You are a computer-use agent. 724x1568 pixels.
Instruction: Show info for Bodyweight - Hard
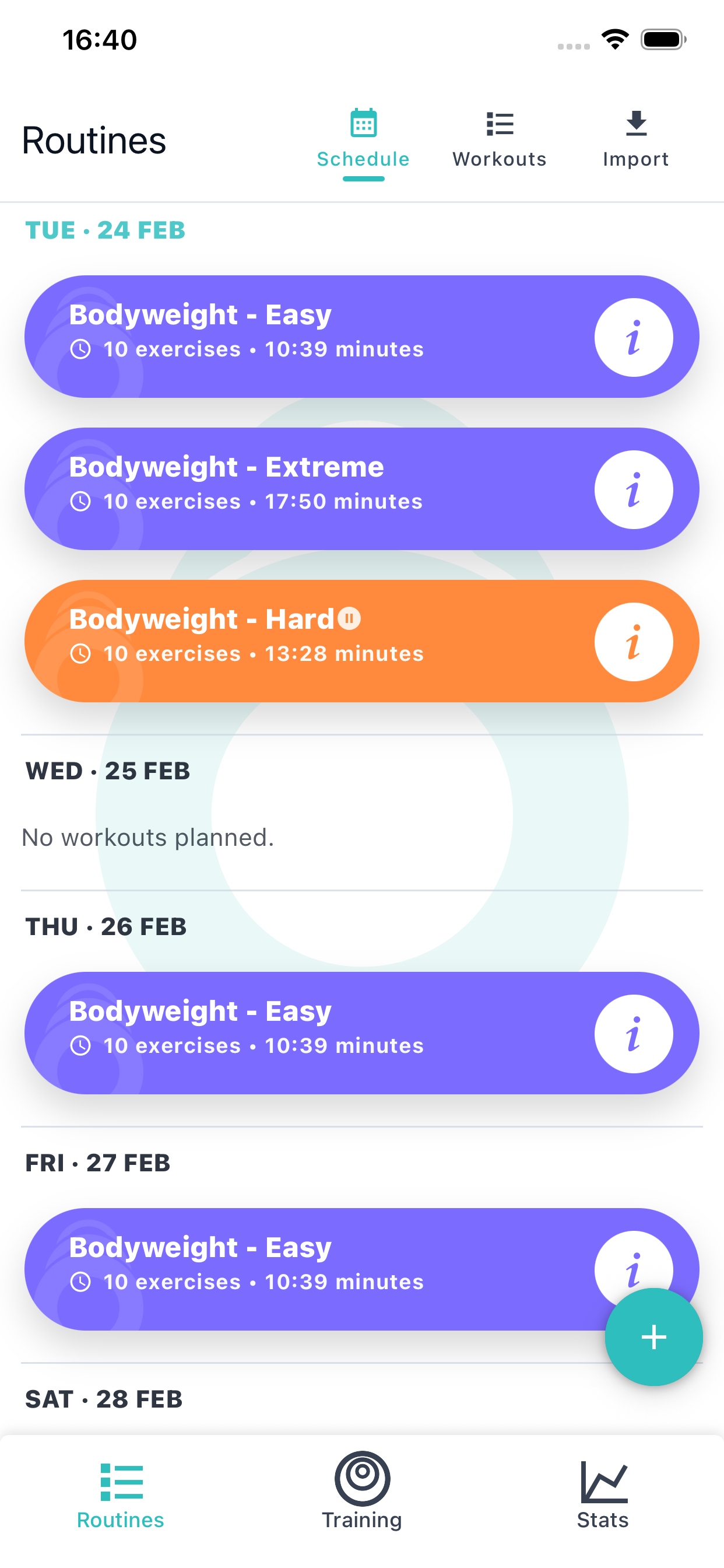(x=632, y=642)
